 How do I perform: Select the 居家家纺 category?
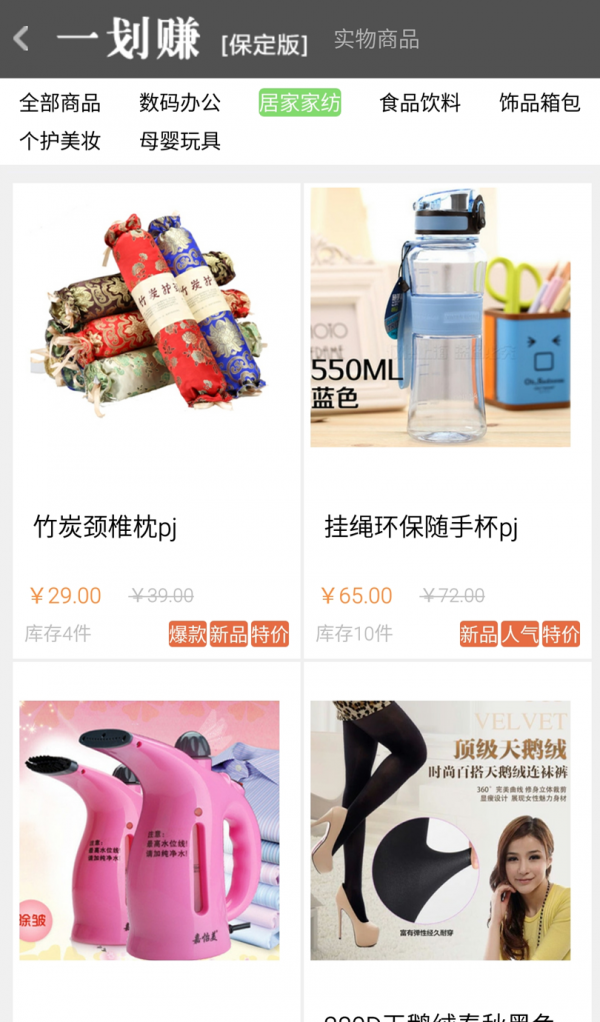300,103
